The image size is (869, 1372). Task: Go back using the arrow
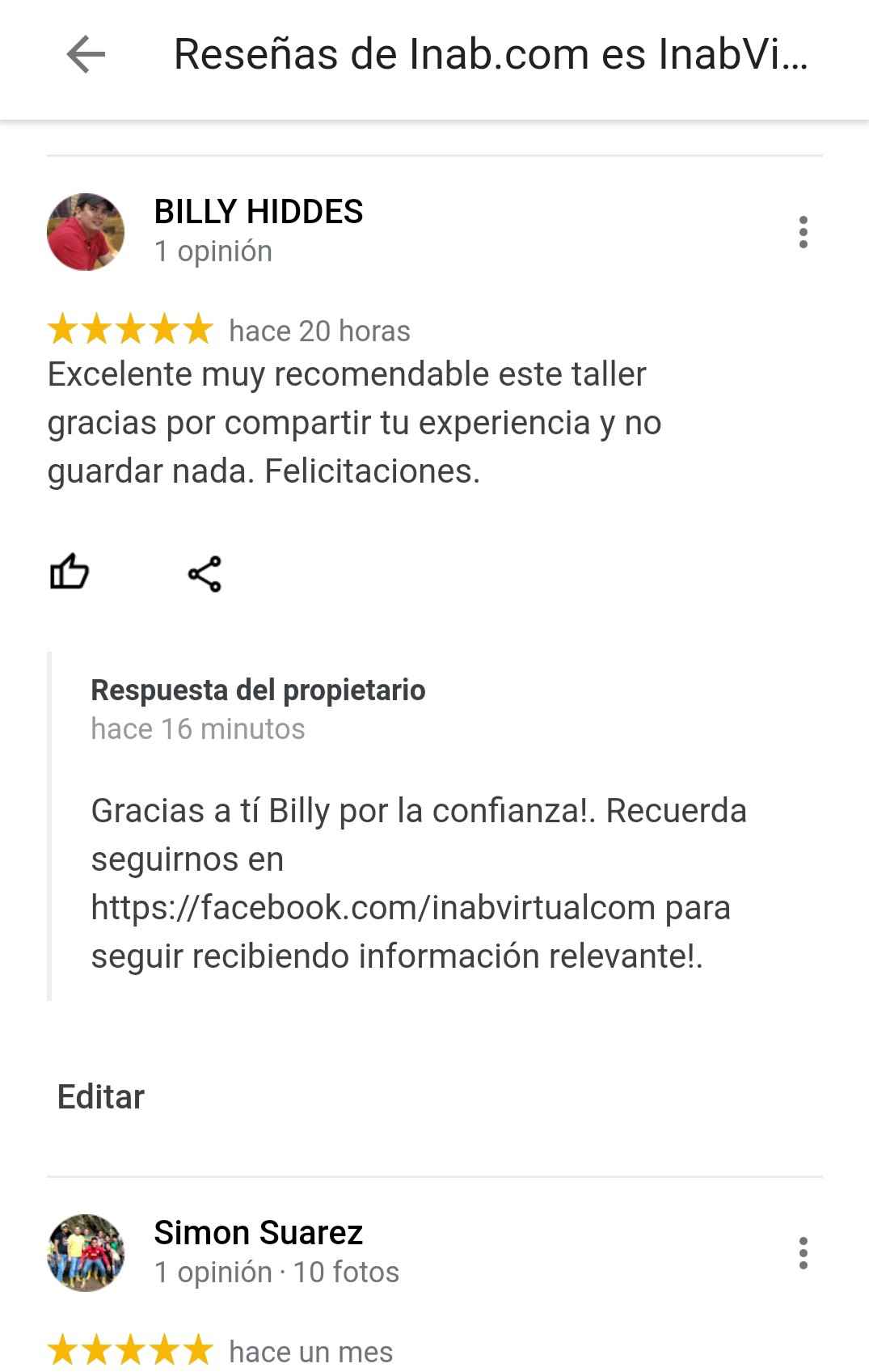(x=86, y=55)
